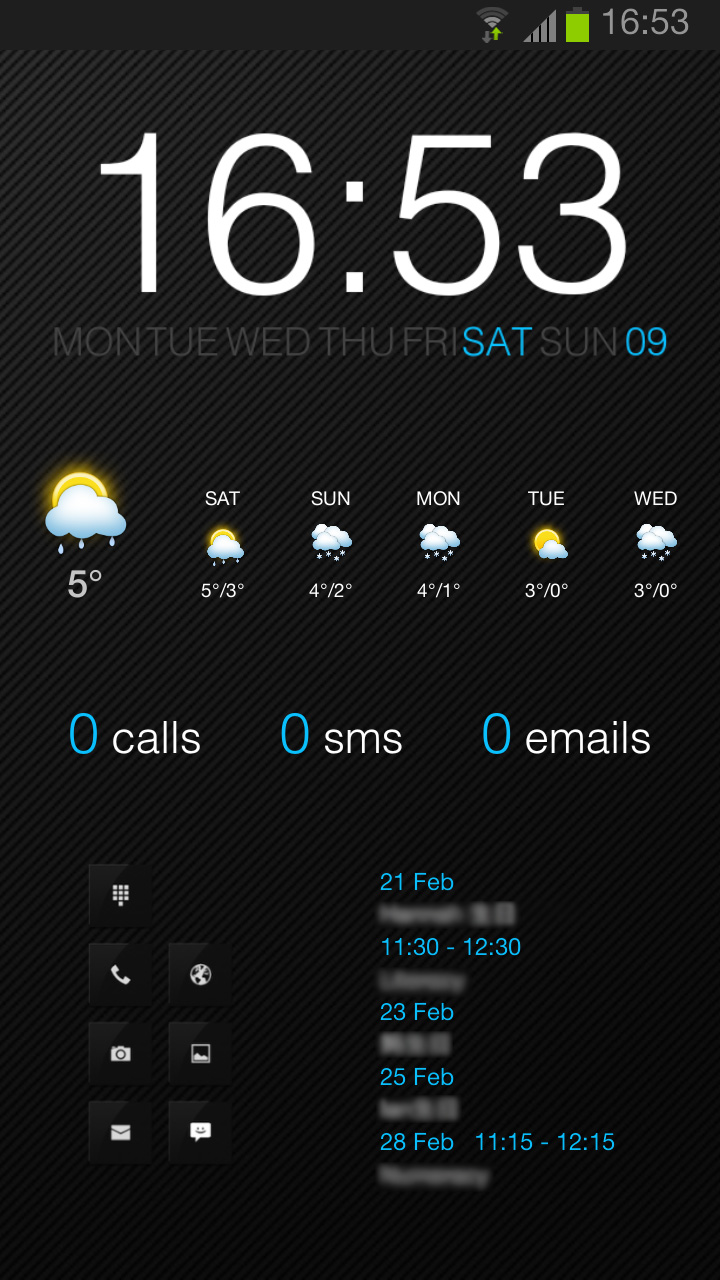Open the photo gallery shortcut
The image size is (720, 1280).
pyautogui.click(x=200, y=1053)
